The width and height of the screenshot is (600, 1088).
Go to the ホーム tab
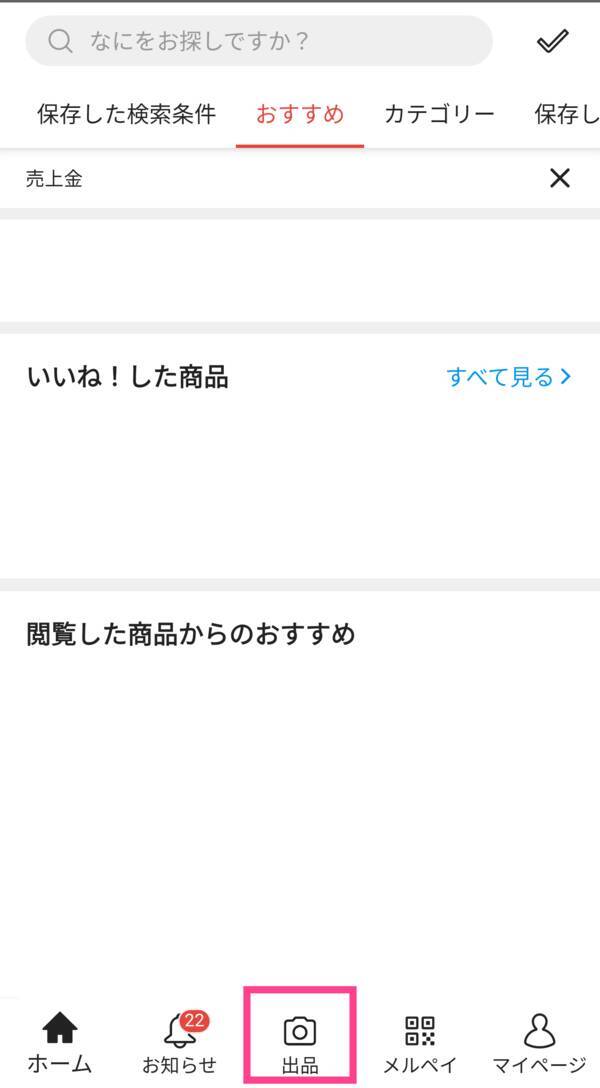coord(60,1041)
